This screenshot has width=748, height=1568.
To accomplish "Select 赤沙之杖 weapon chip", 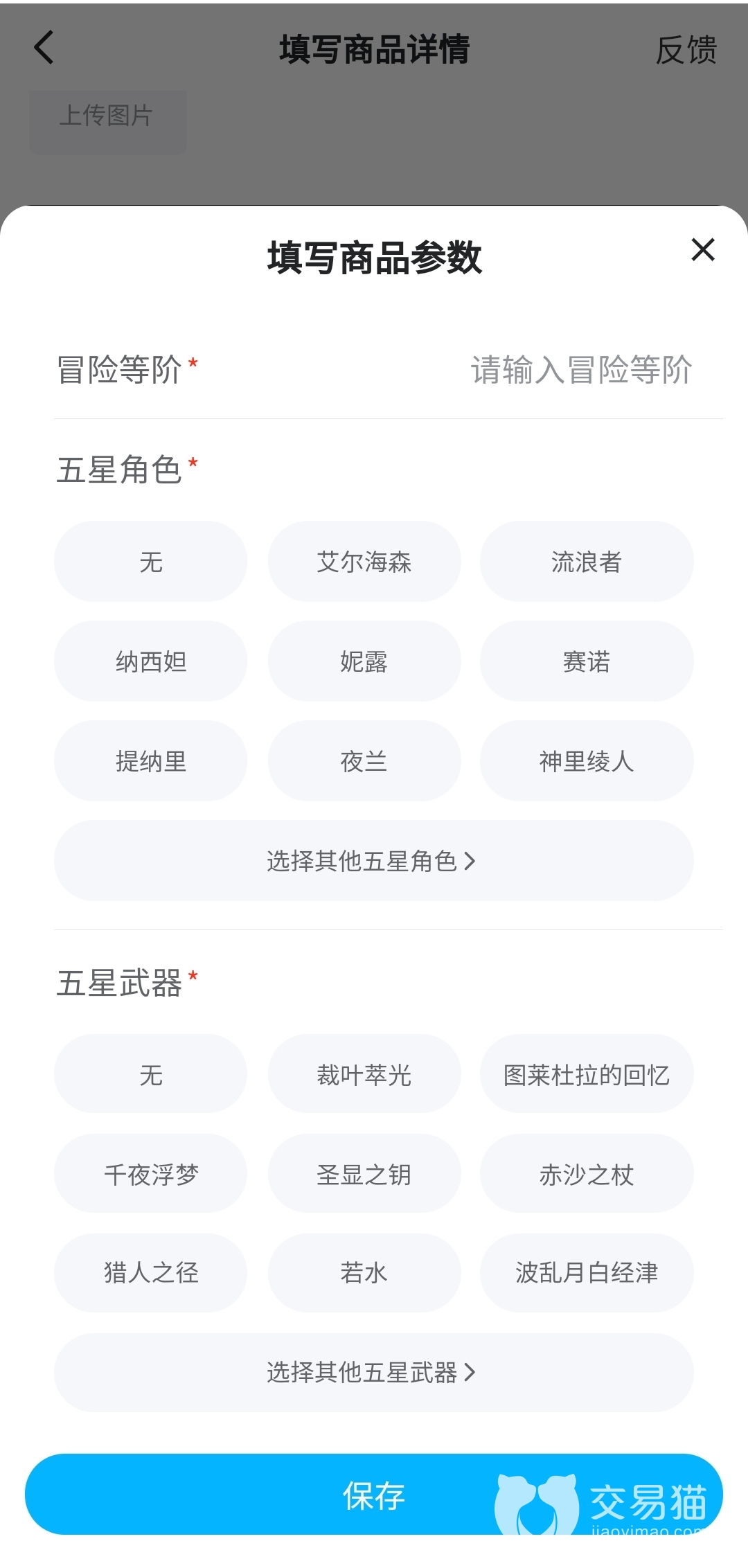I will click(586, 1174).
